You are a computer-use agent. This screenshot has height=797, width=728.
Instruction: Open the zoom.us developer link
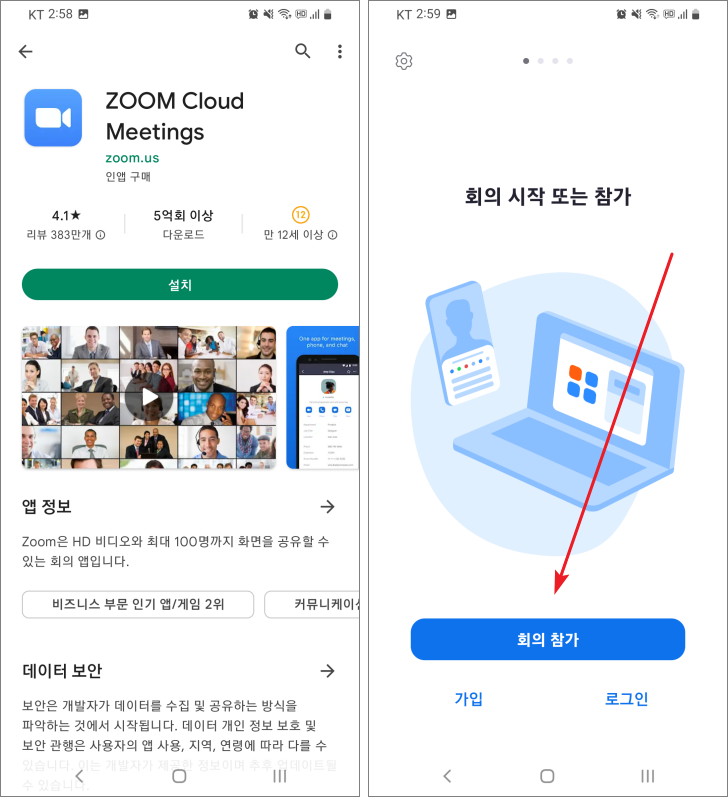[132, 158]
